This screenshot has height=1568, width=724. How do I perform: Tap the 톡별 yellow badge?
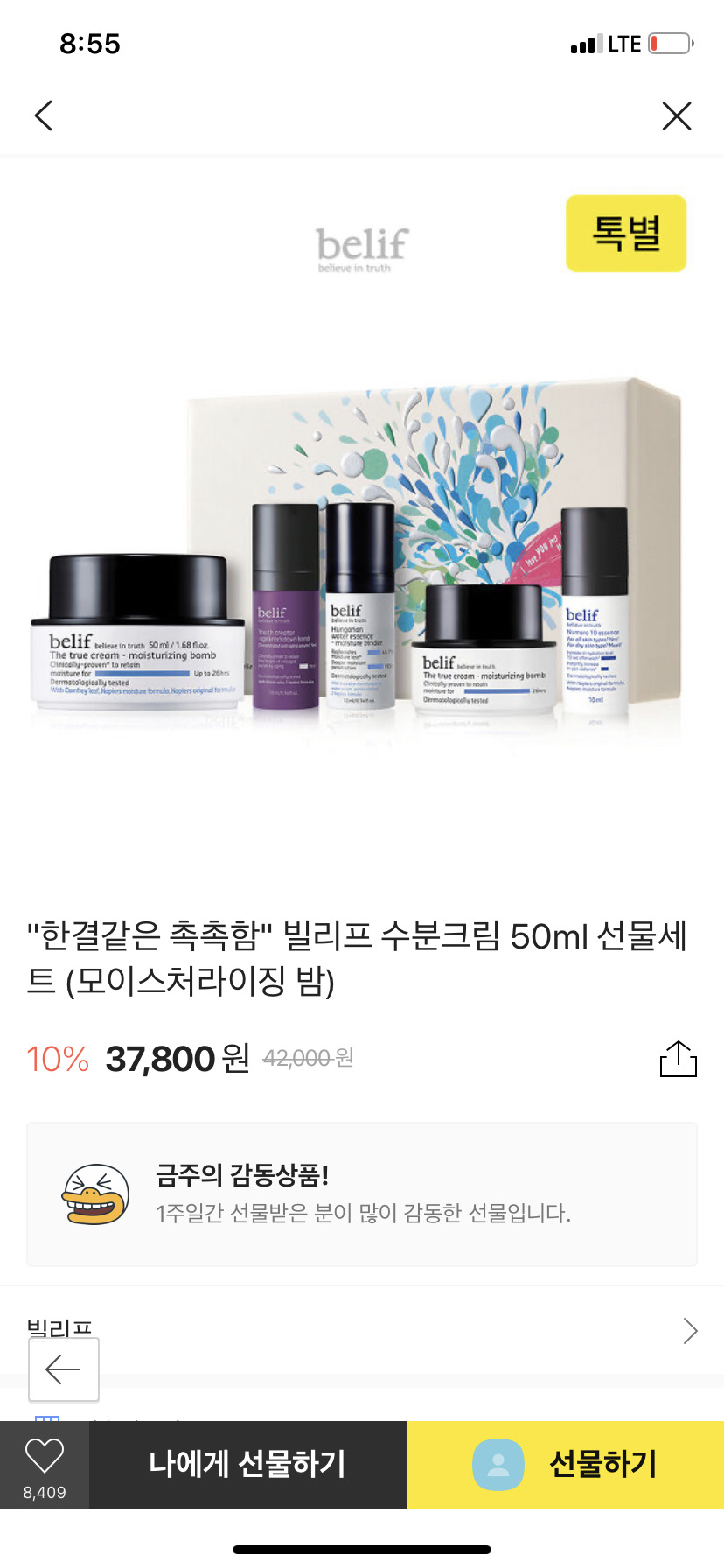626,234
